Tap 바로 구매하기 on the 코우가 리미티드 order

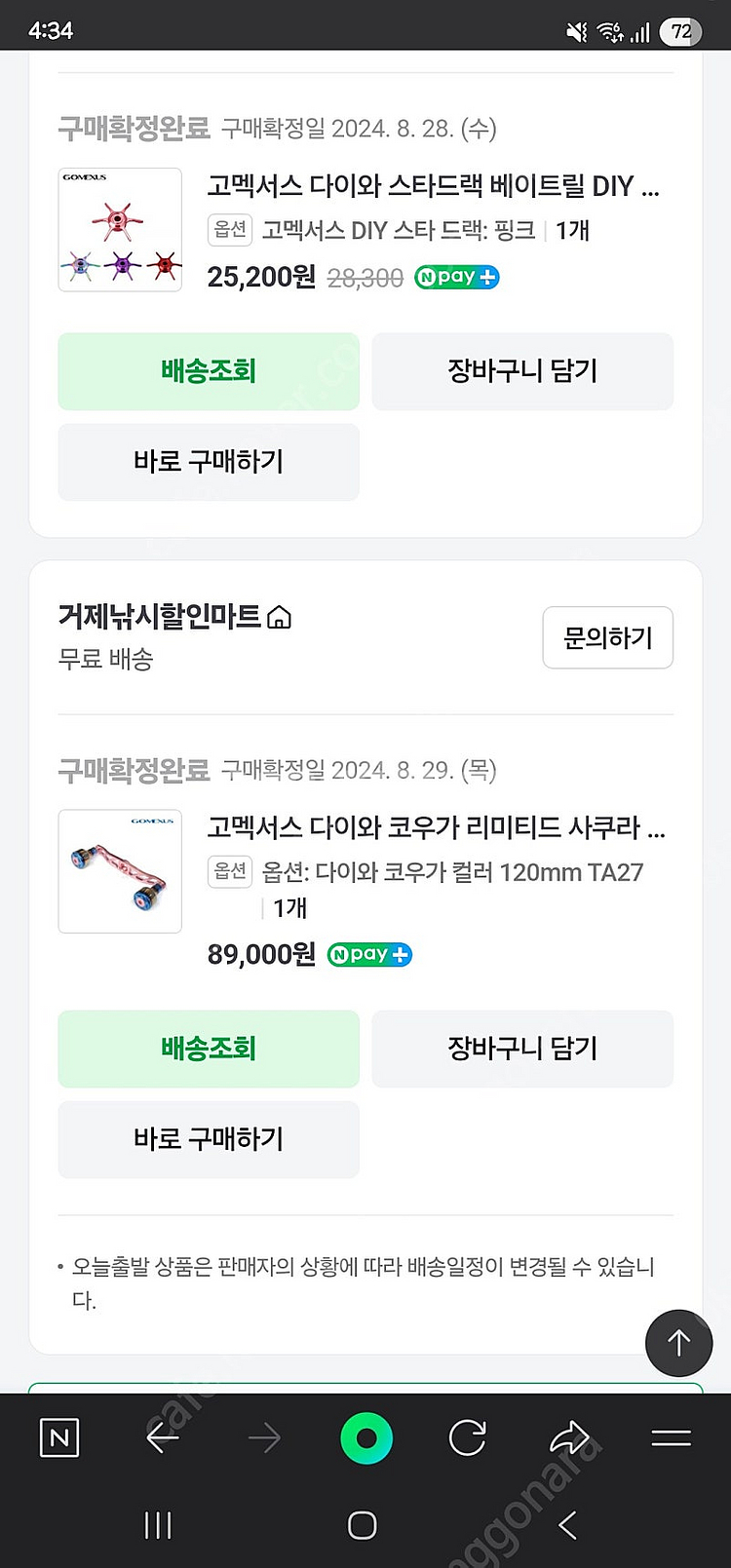208,1140
